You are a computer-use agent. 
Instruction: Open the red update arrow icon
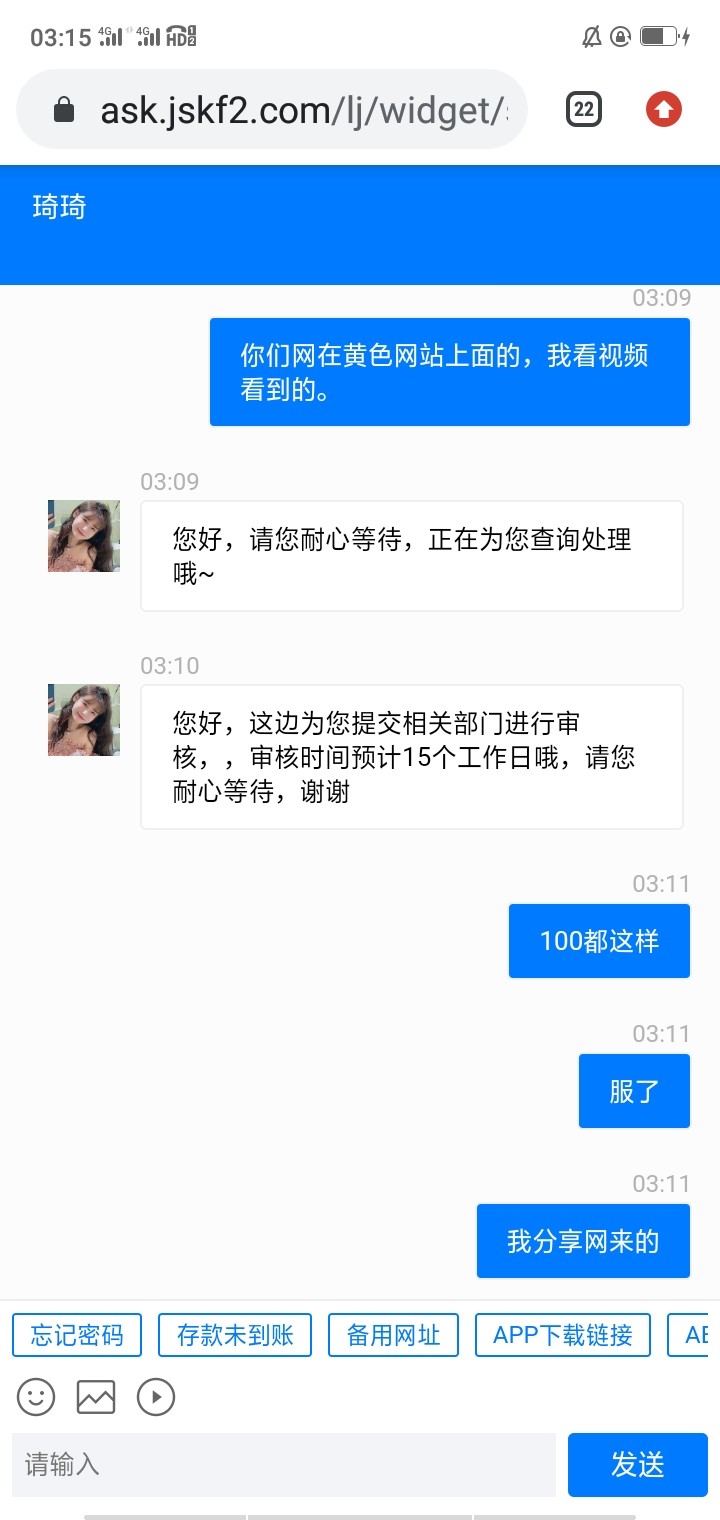664,109
